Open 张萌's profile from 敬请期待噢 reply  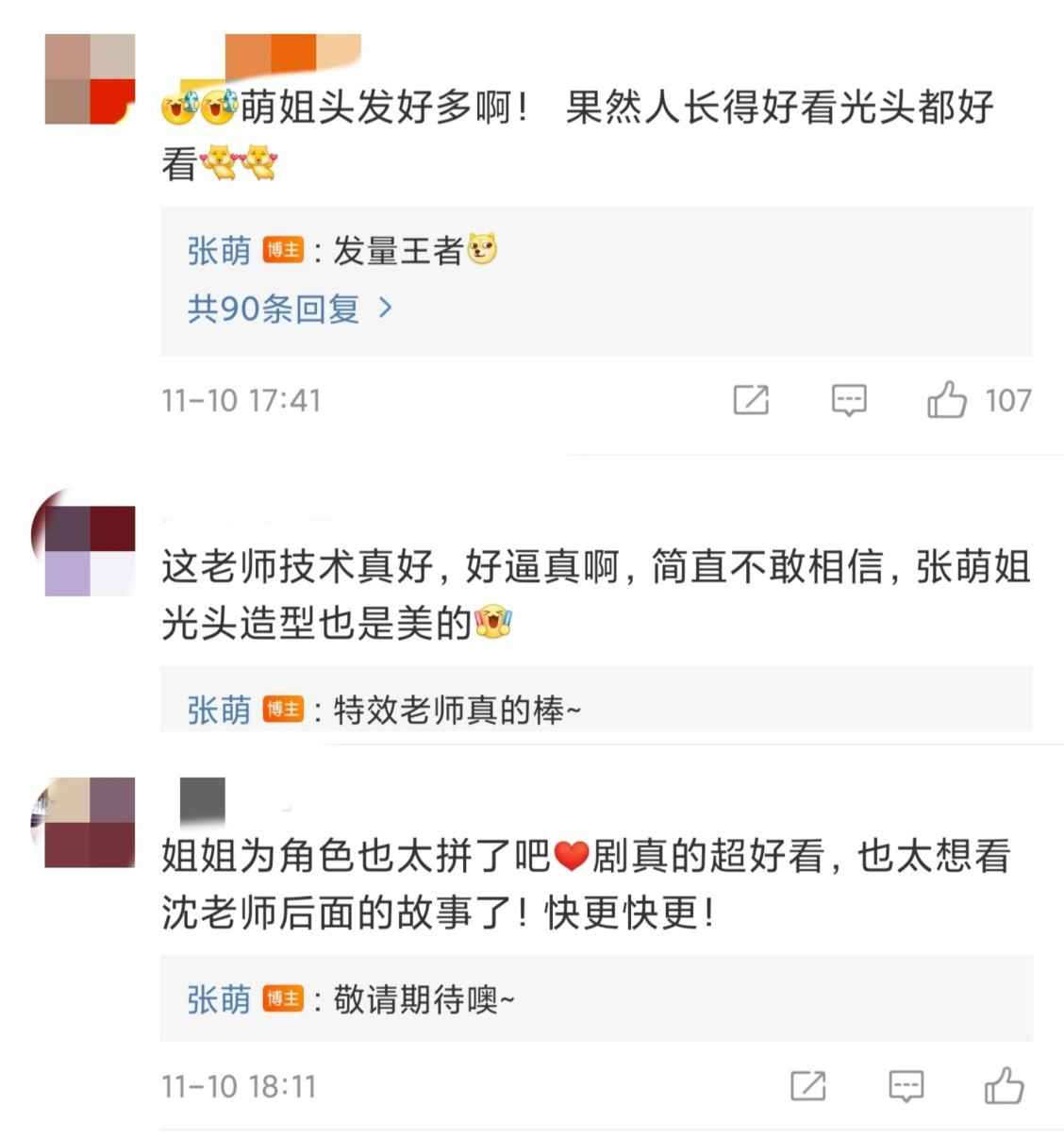pyautogui.click(x=219, y=999)
